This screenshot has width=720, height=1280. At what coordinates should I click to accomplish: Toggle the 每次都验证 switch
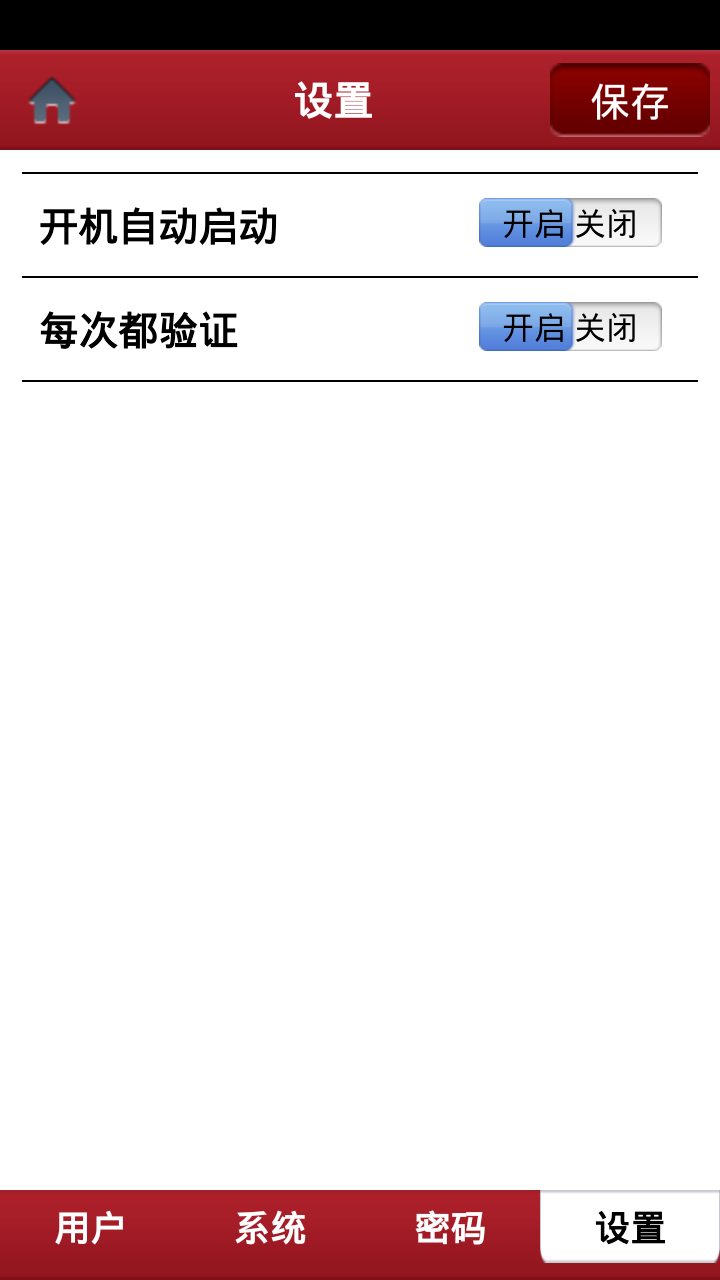tap(570, 327)
